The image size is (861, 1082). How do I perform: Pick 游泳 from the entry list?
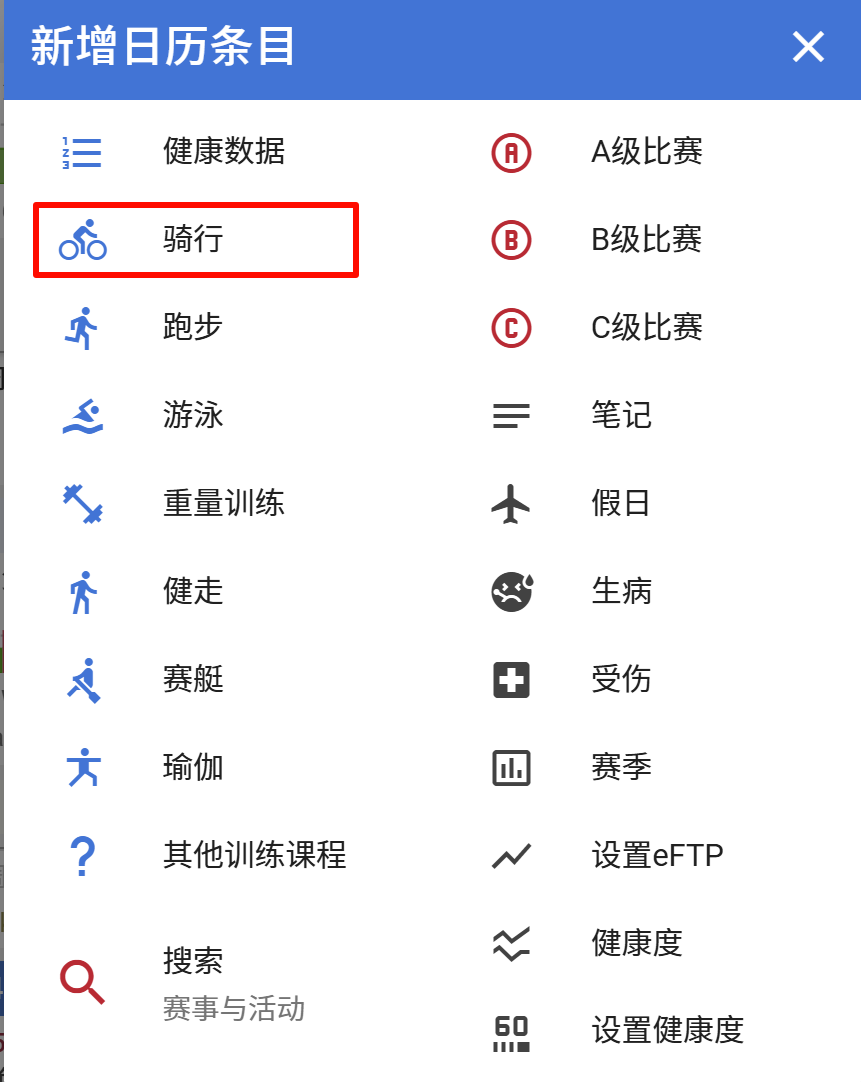[x=193, y=415]
